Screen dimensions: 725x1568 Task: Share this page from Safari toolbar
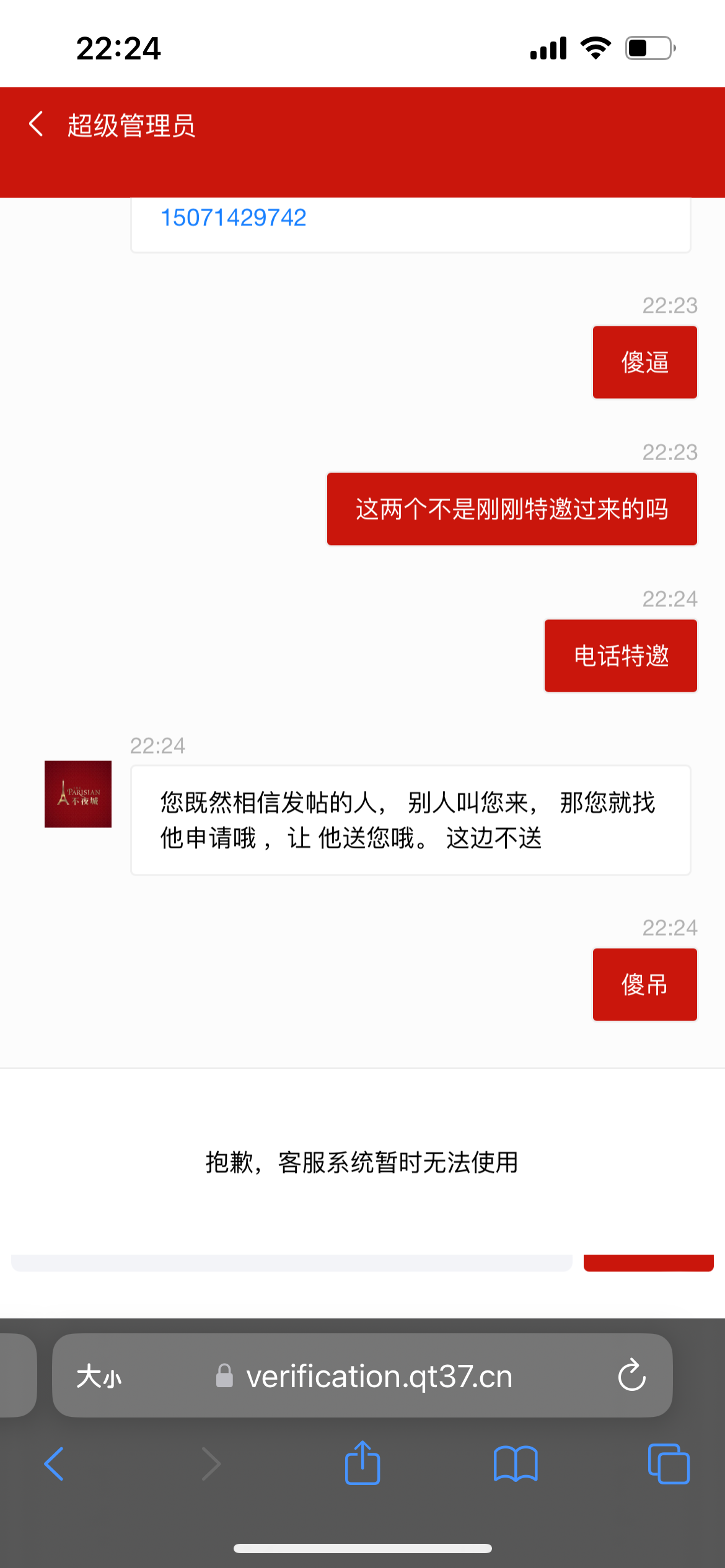[362, 1463]
